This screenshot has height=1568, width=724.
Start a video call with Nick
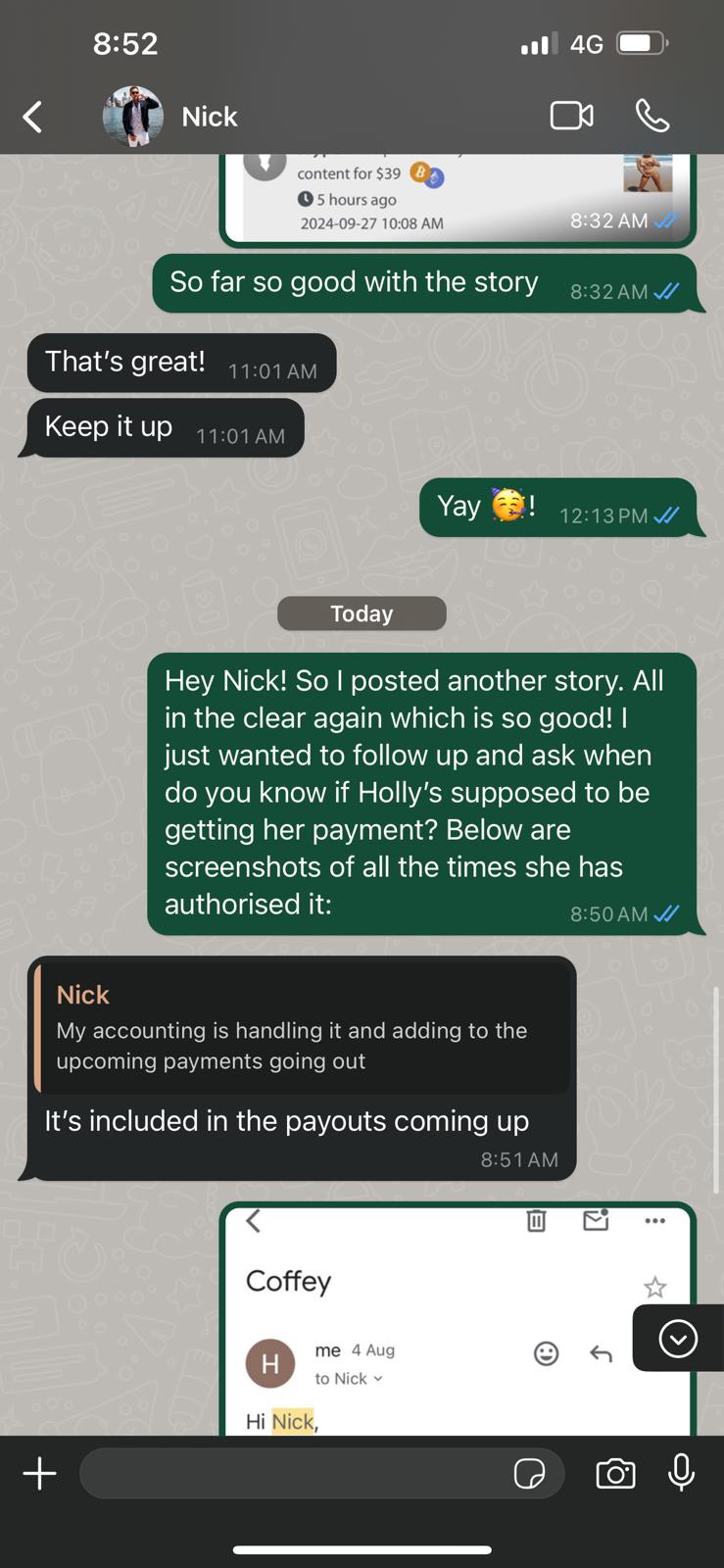(572, 116)
